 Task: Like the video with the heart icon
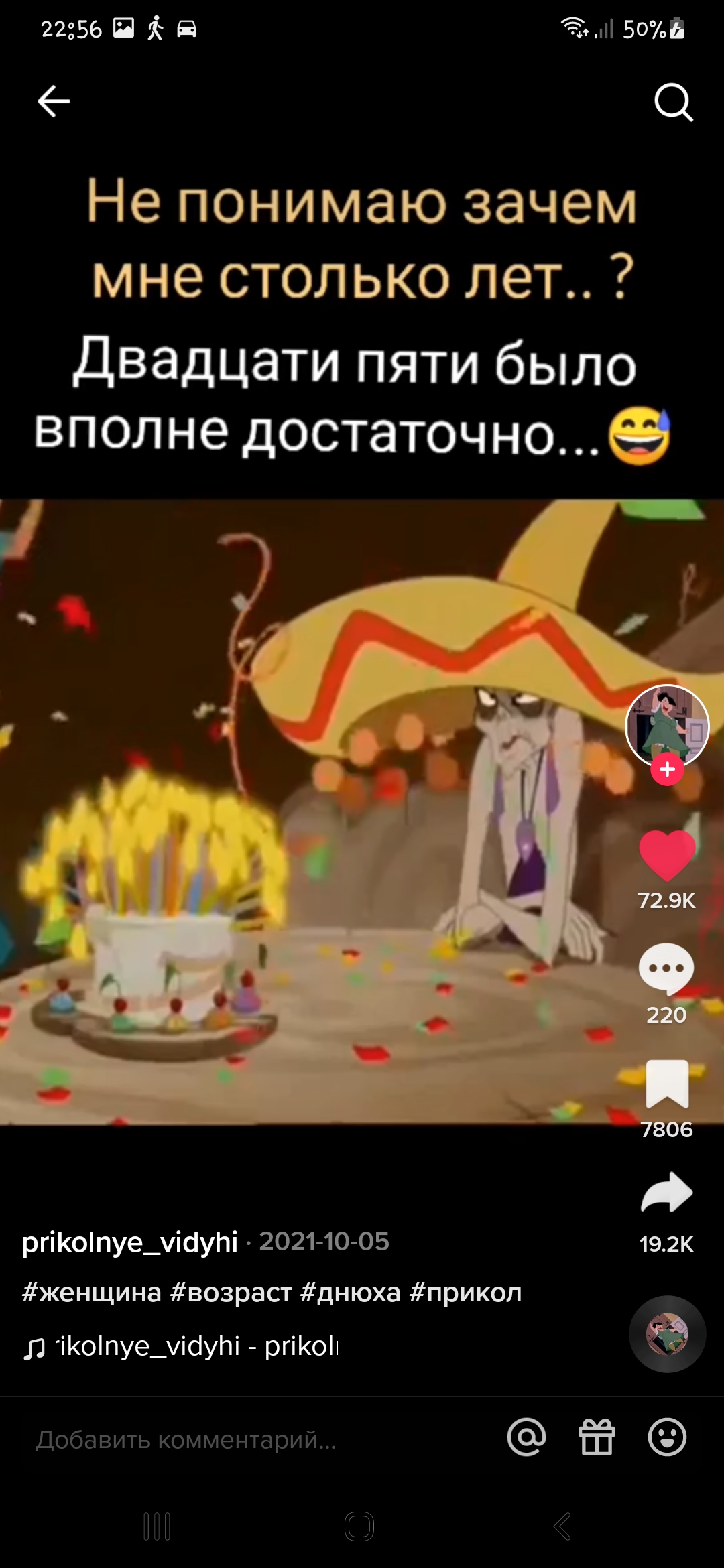667,855
